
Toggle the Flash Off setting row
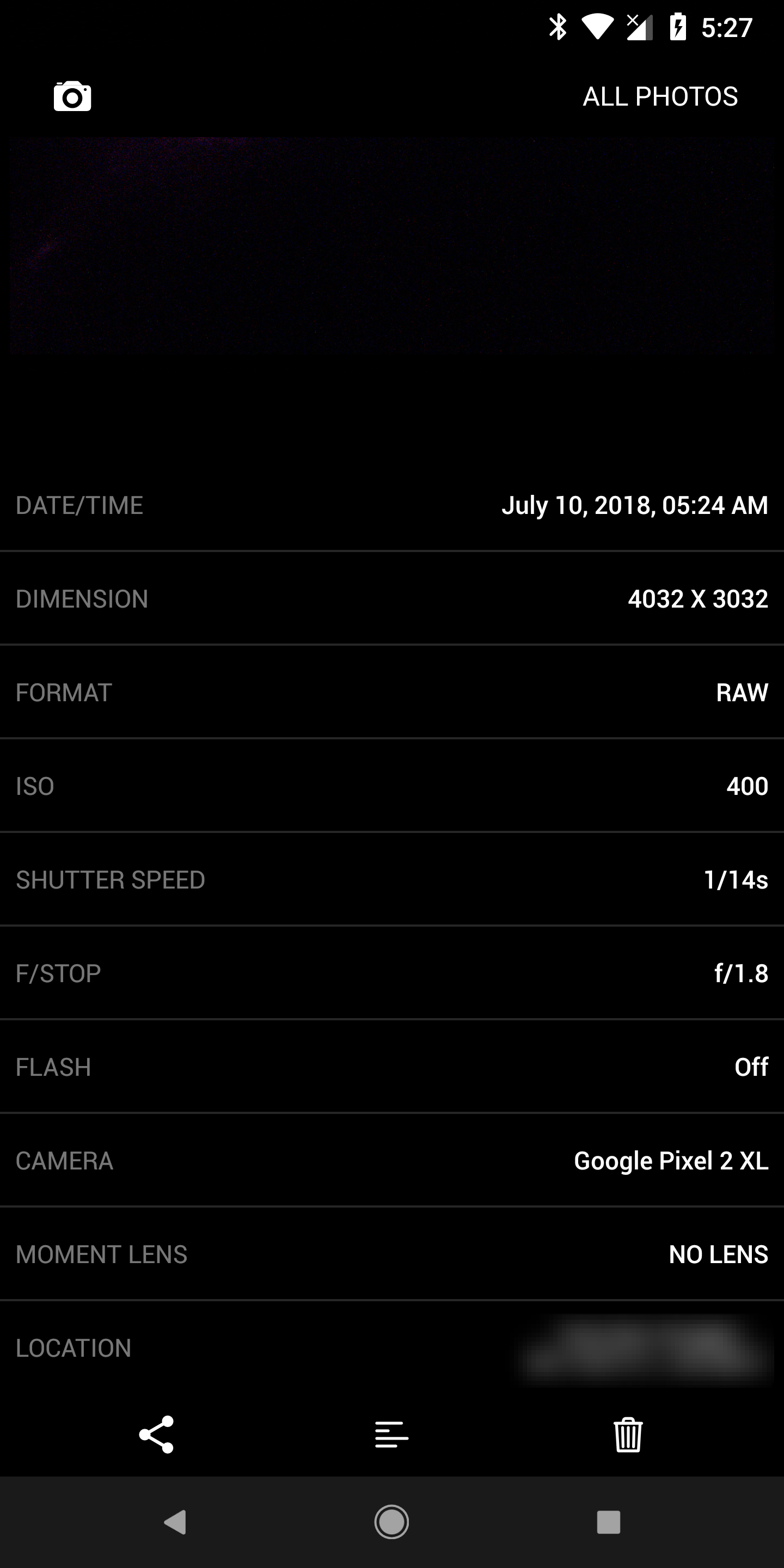[x=392, y=1067]
